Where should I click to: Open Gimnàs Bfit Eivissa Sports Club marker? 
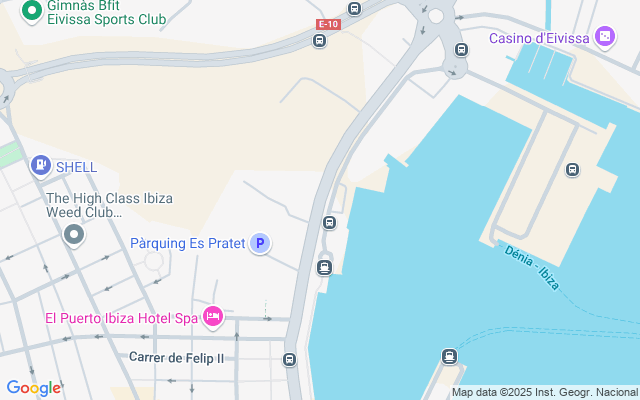point(31,10)
